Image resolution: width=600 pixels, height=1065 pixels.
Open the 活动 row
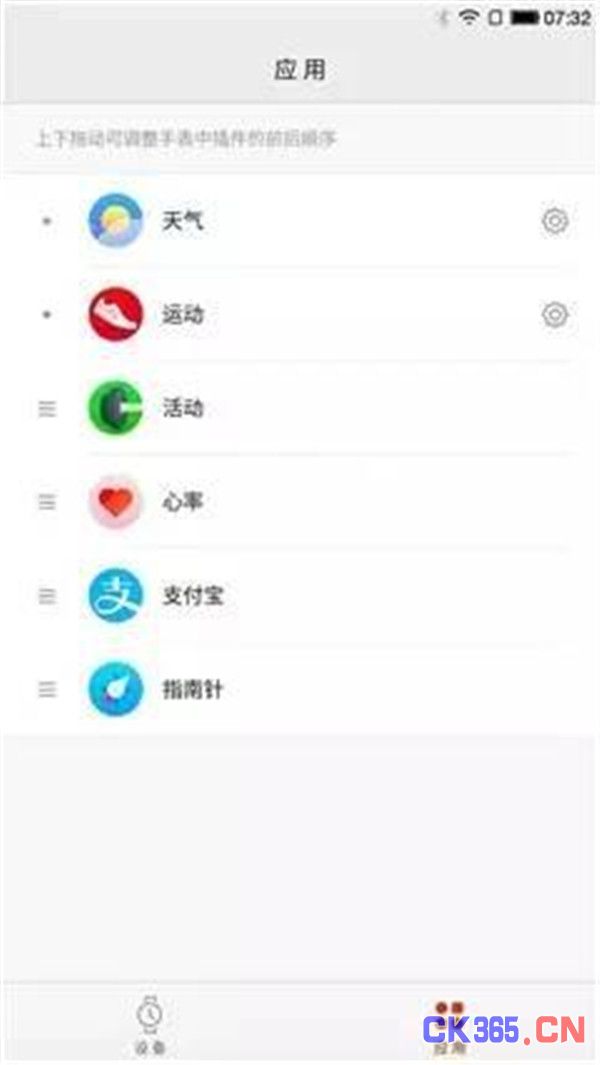click(x=300, y=408)
